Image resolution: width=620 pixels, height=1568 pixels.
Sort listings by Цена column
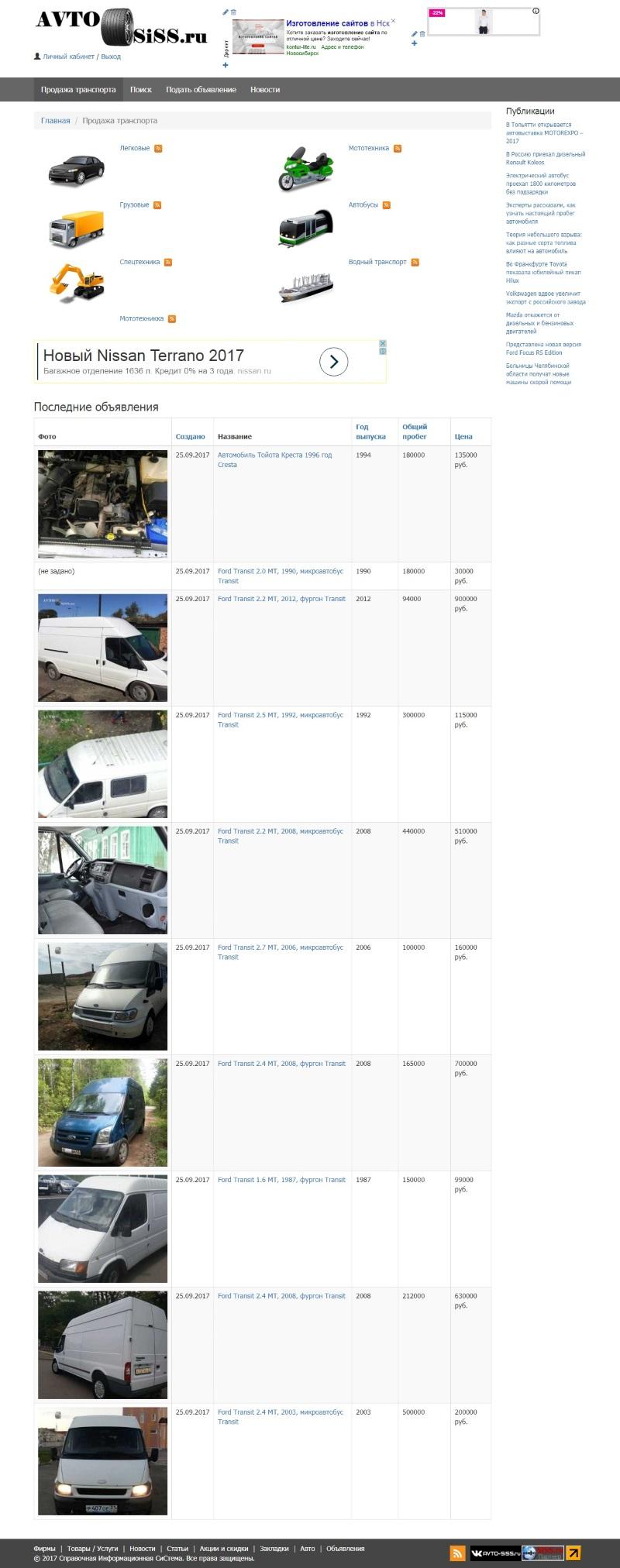pos(463,437)
